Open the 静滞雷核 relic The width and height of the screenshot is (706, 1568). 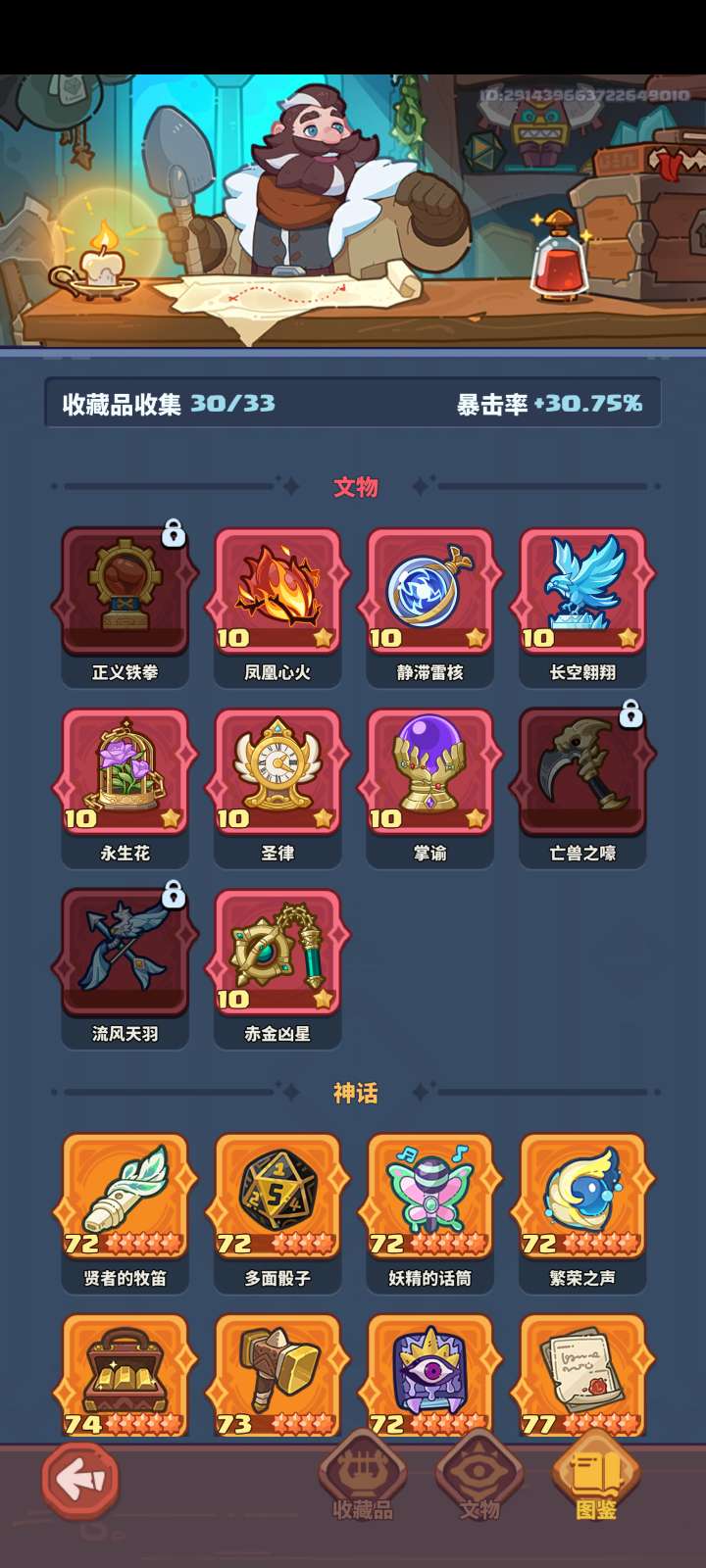pos(429,591)
